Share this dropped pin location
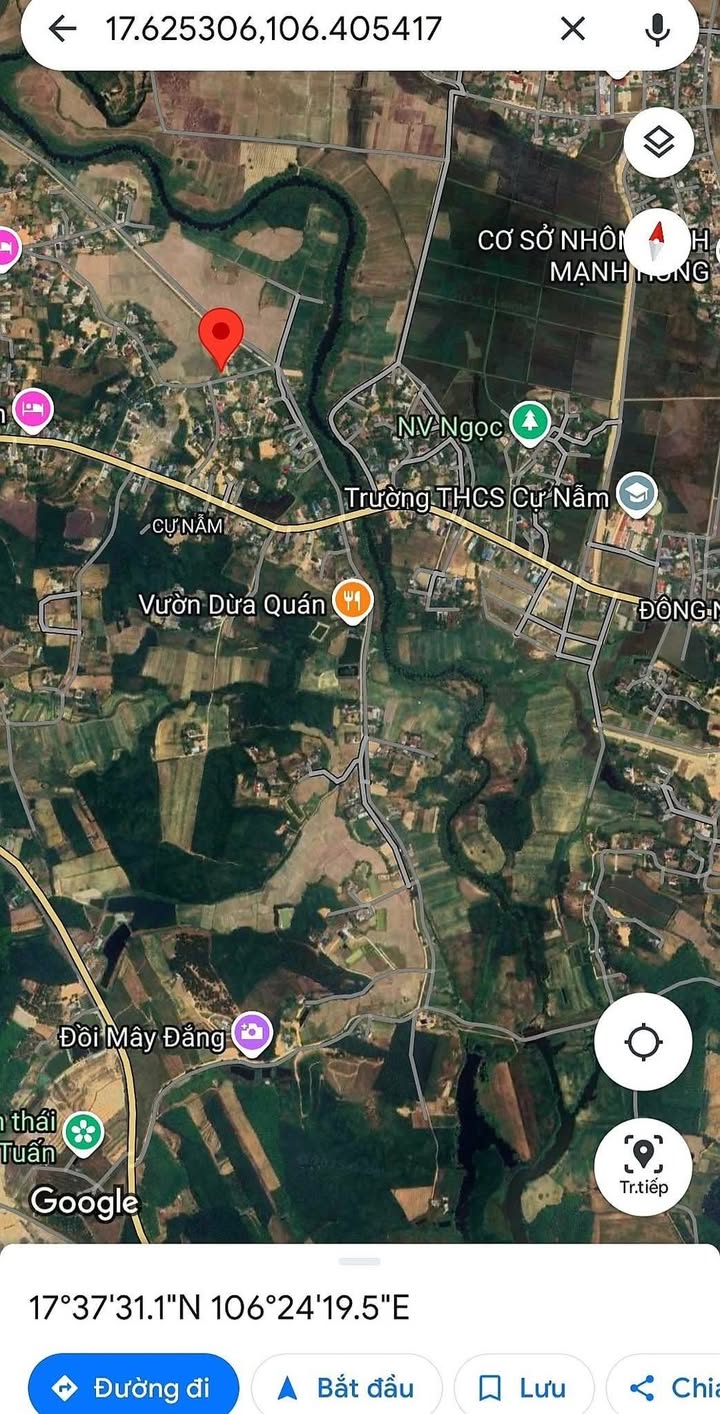 click(670, 1388)
